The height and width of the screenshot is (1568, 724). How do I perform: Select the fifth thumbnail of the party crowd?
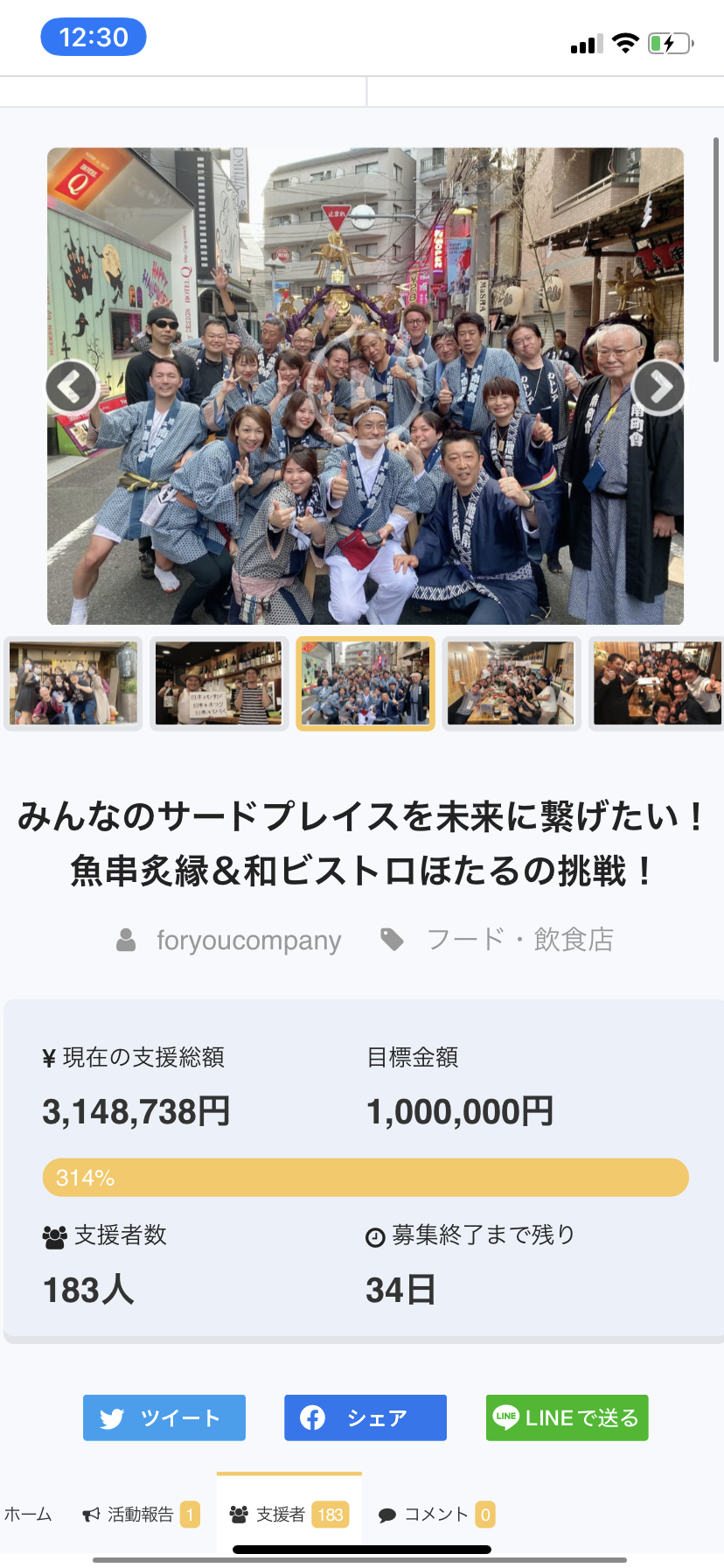coord(657,683)
